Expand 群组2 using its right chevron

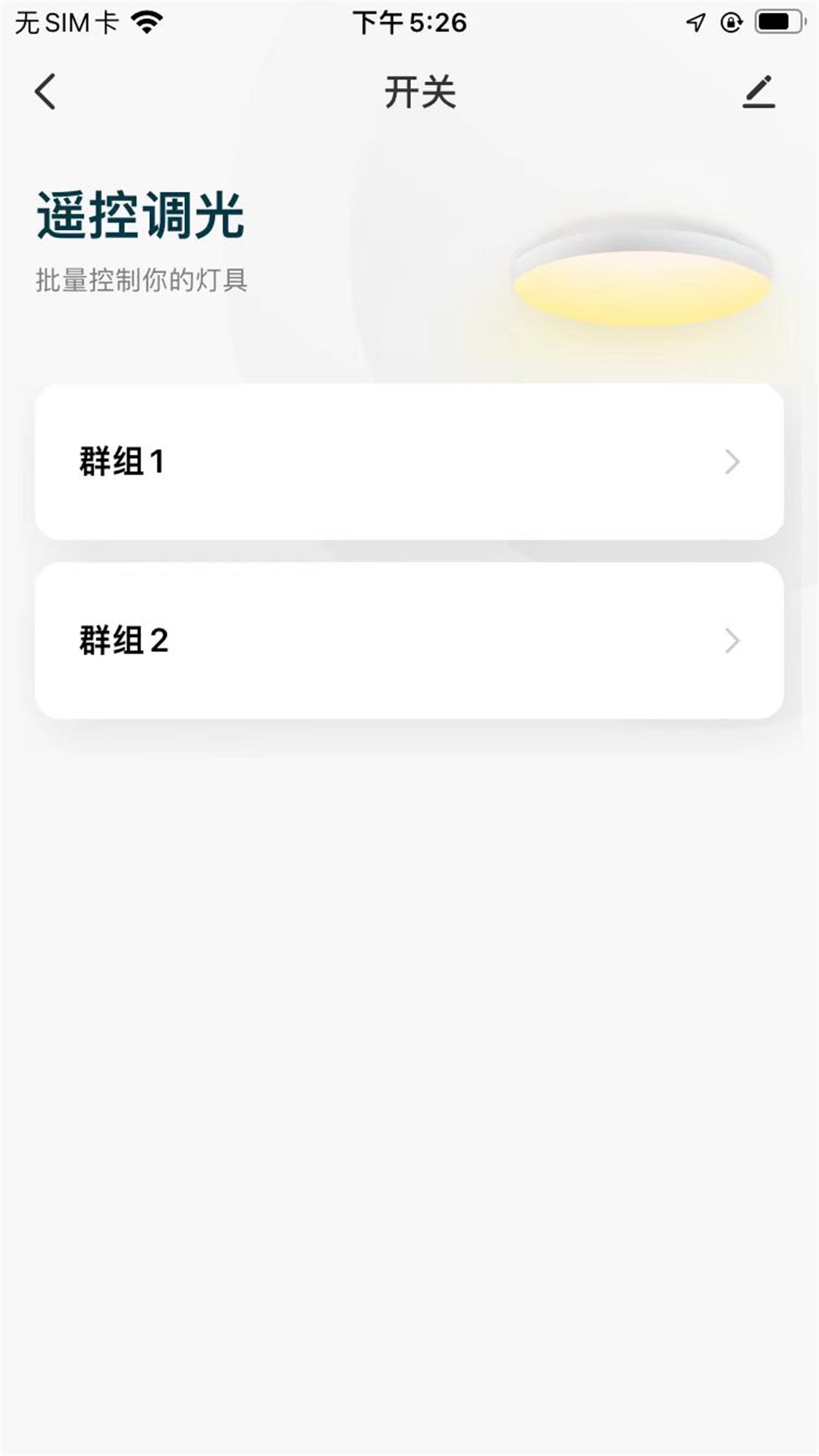point(730,641)
